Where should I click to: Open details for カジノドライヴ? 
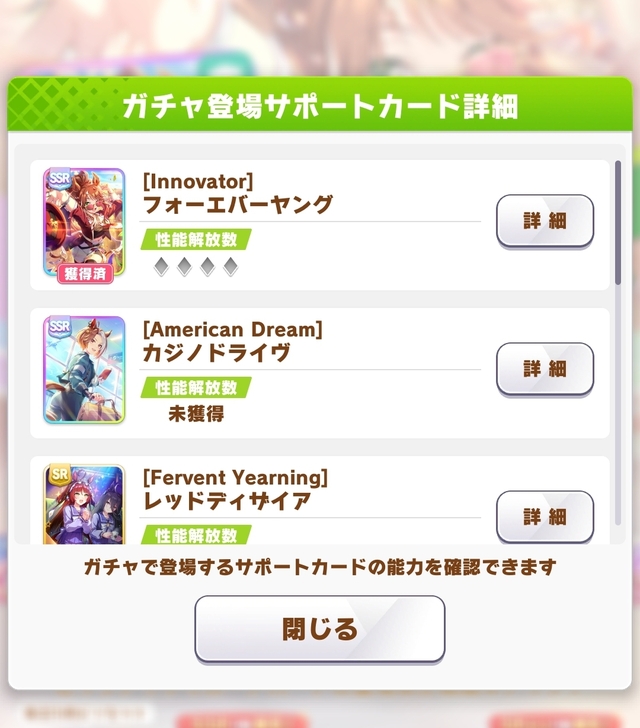(x=545, y=369)
